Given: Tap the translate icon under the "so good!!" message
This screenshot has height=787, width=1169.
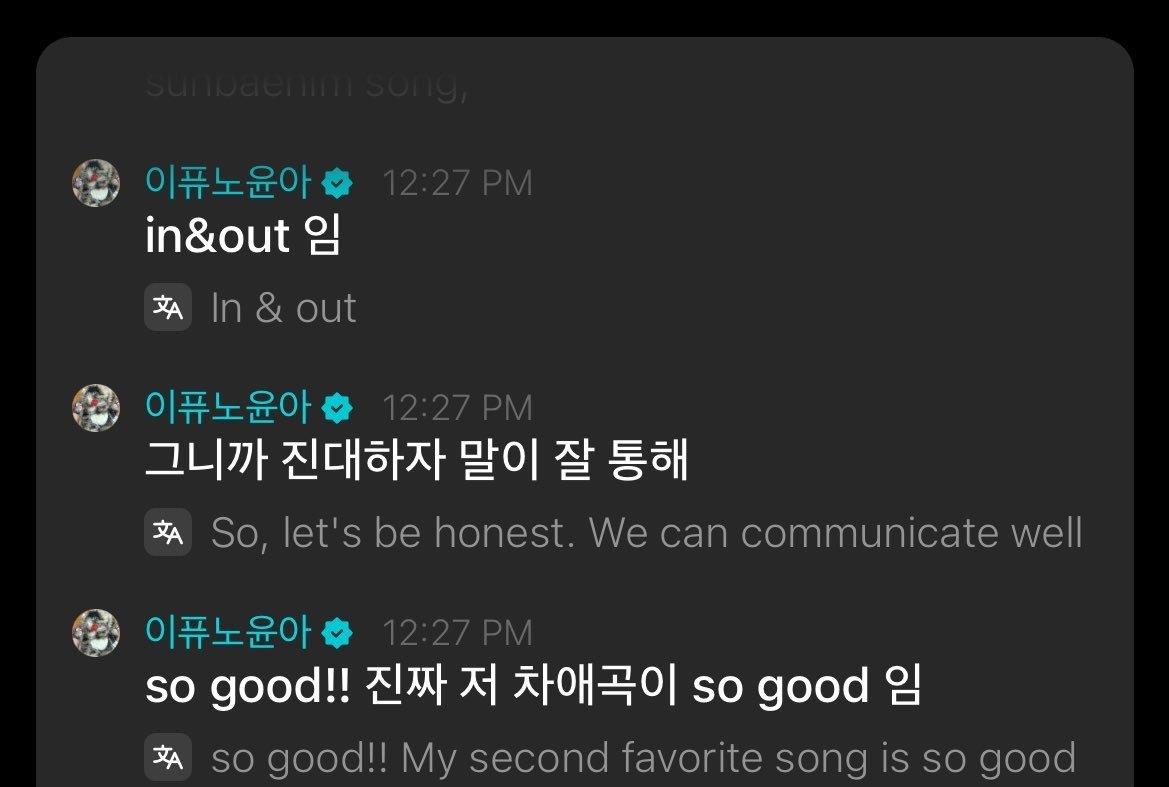Looking at the screenshot, I should pyautogui.click(x=167, y=758).
